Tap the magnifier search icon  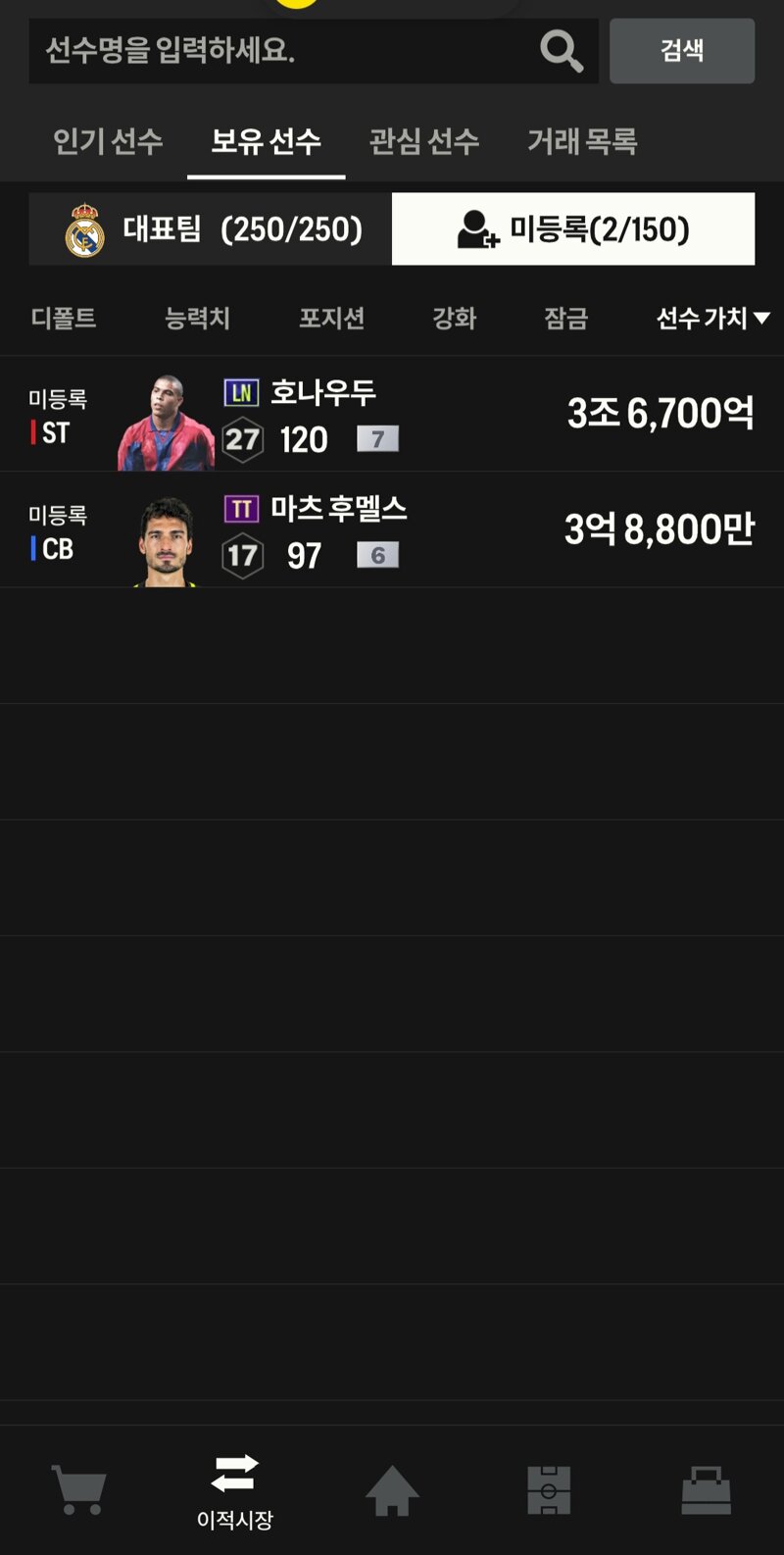pos(561,50)
